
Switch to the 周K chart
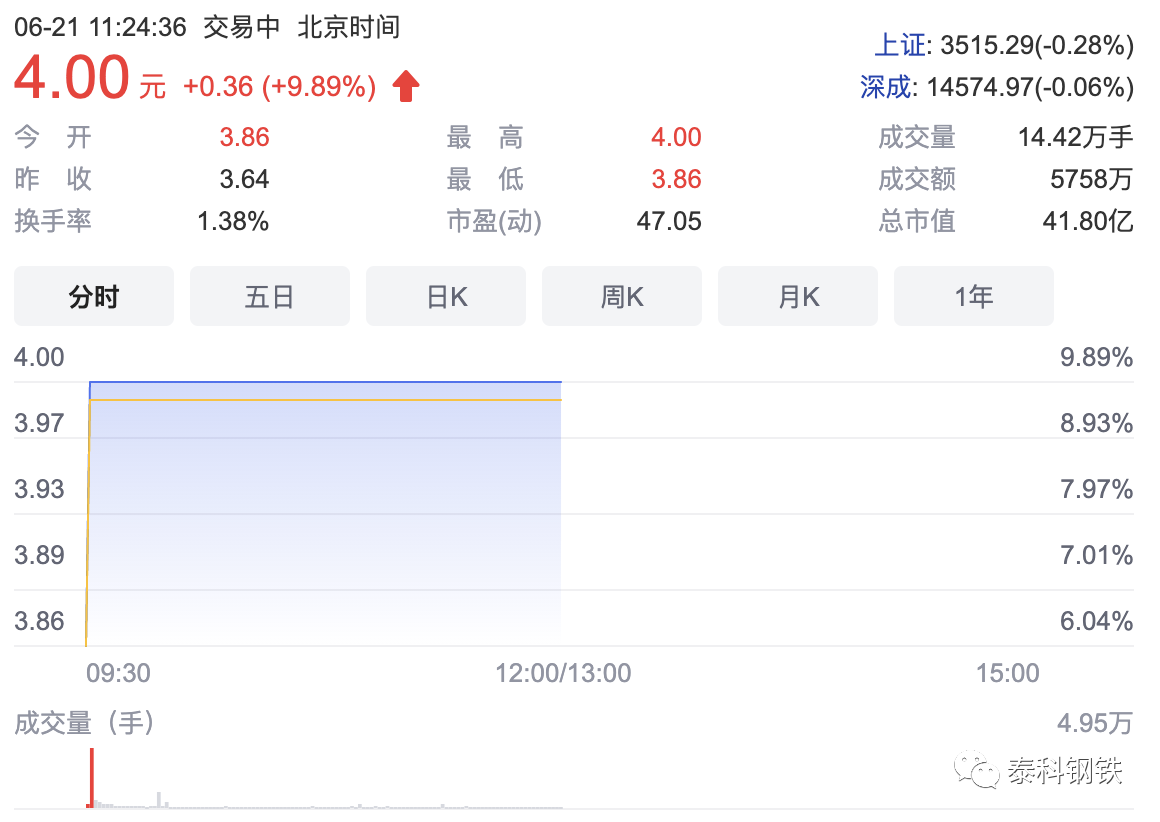(x=622, y=296)
